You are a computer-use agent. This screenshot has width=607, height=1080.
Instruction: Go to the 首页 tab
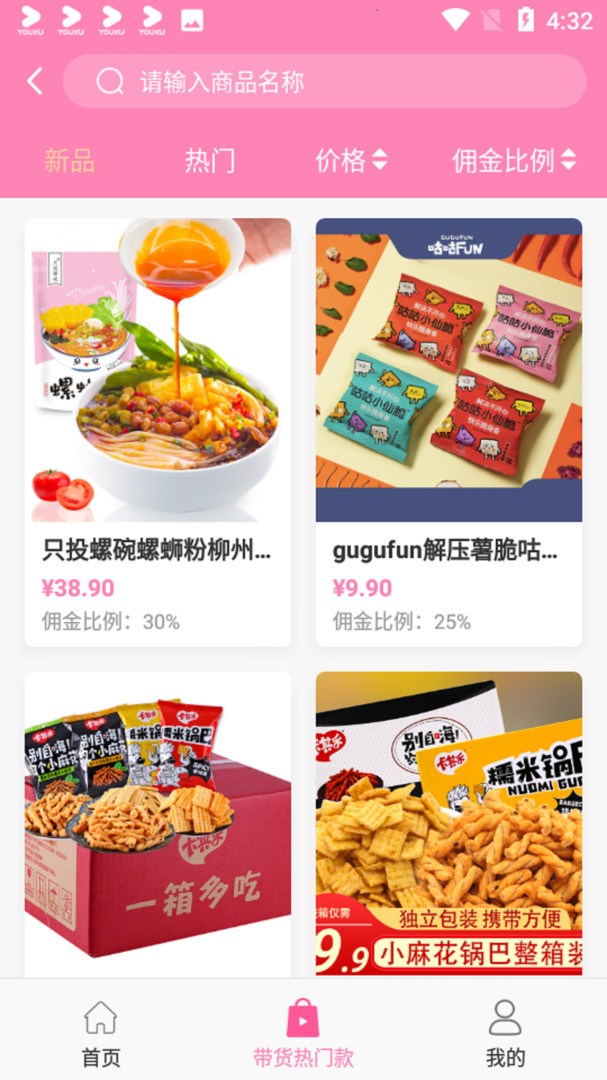(101, 1033)
